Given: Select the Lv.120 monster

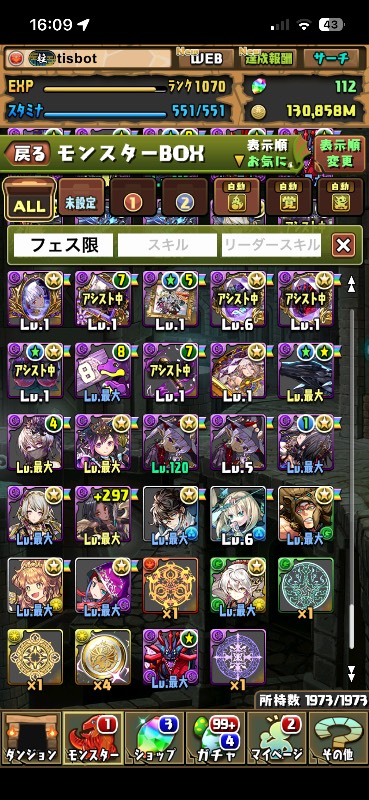Looking at the screenshot, I should [170, 442].
